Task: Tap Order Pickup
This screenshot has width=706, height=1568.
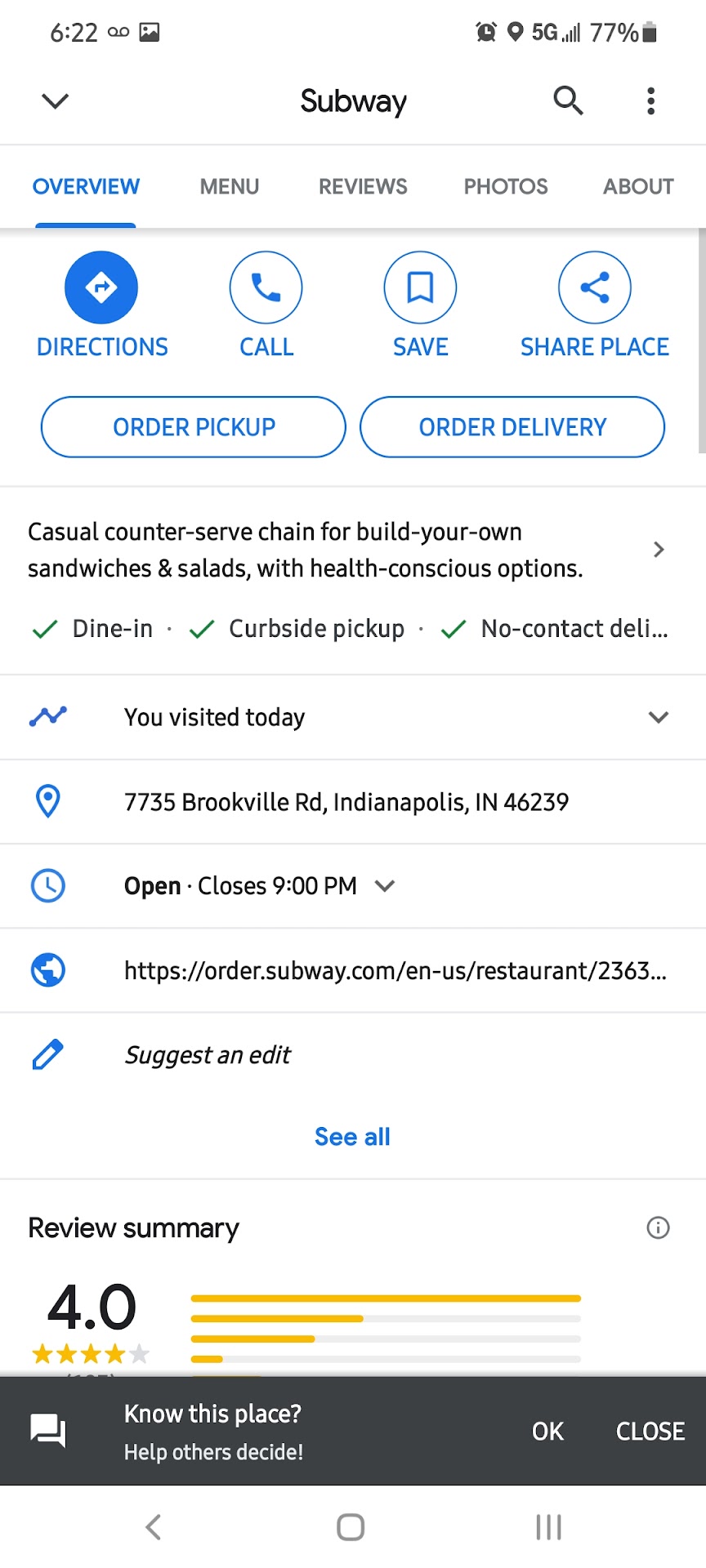Action: pos(194,427)
